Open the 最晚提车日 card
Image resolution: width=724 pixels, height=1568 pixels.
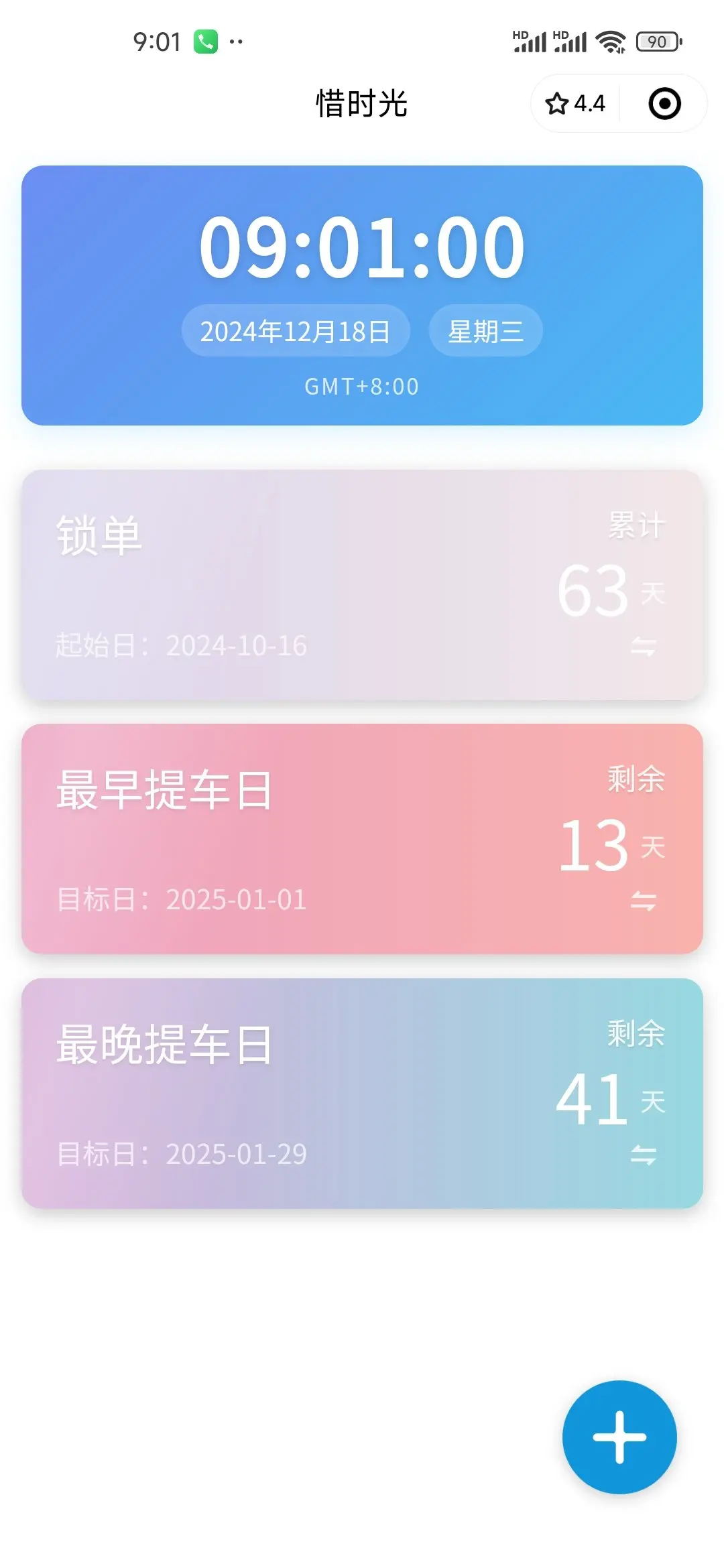(x=362, y=1094)
